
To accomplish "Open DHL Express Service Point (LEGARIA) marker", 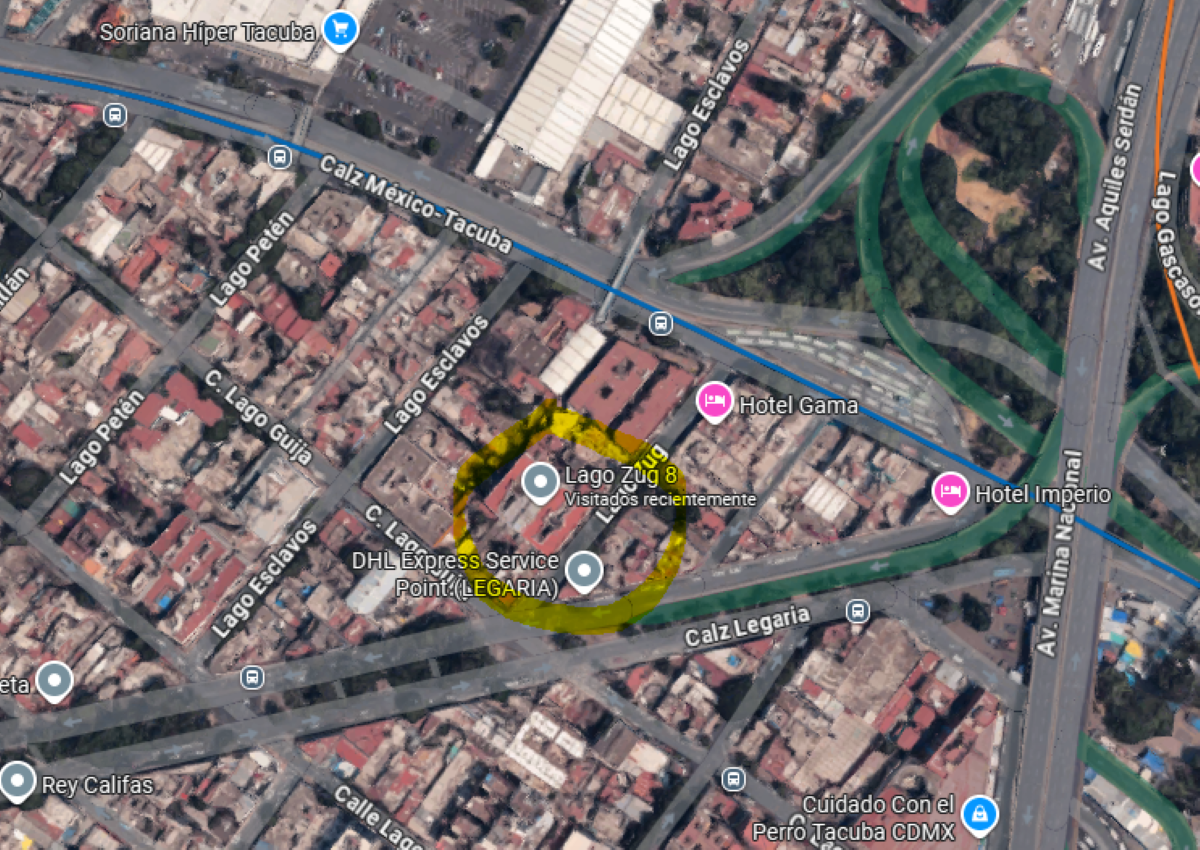I will [x=584, y=571].
